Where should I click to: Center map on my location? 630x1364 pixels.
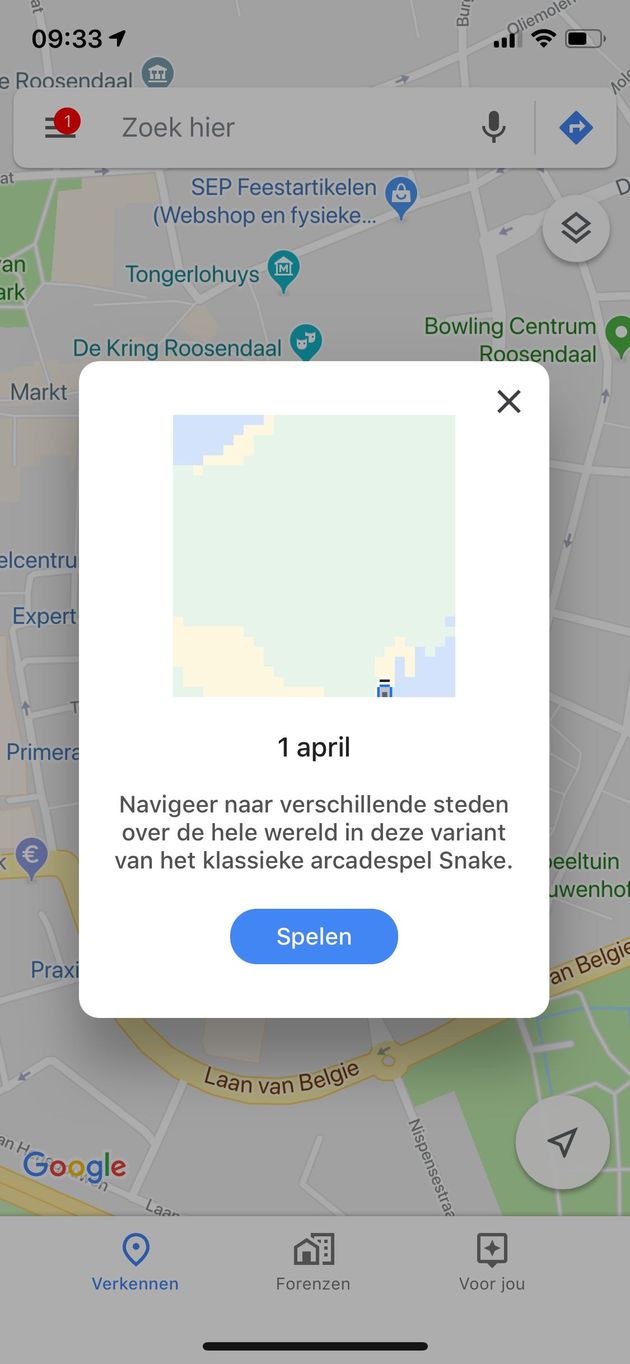(562, 1142)
